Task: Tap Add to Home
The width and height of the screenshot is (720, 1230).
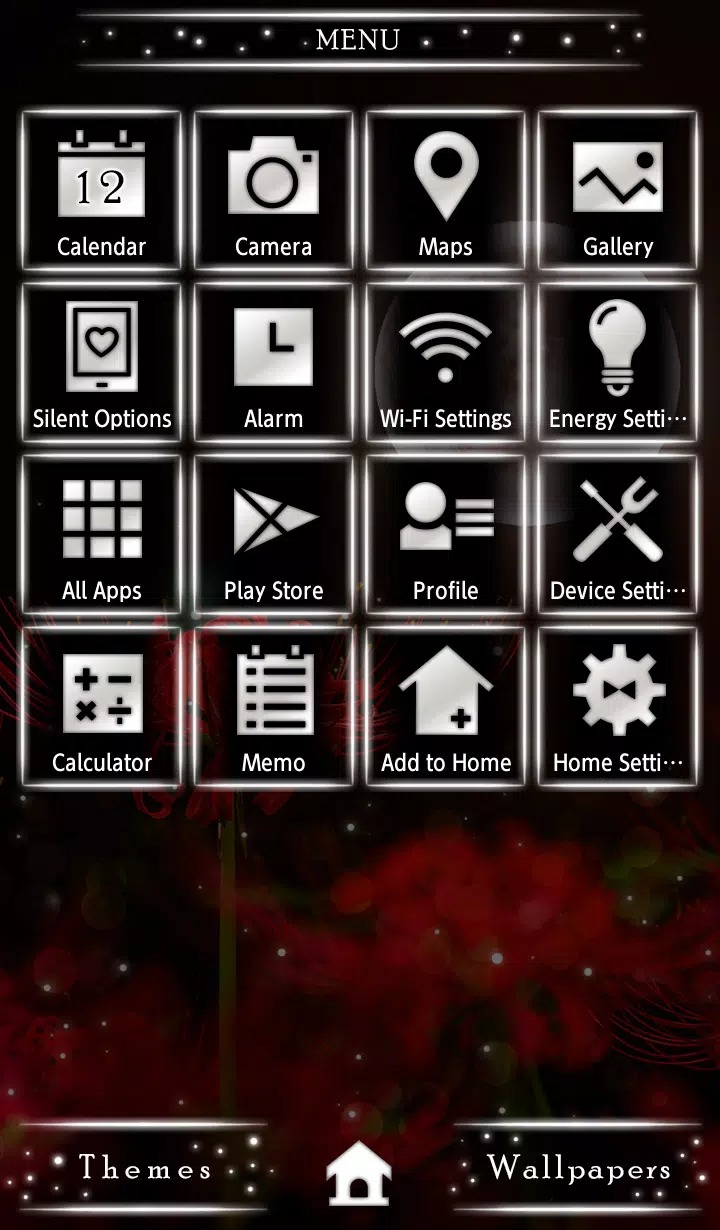Action: pyautogui.click(x=445, y=706)
